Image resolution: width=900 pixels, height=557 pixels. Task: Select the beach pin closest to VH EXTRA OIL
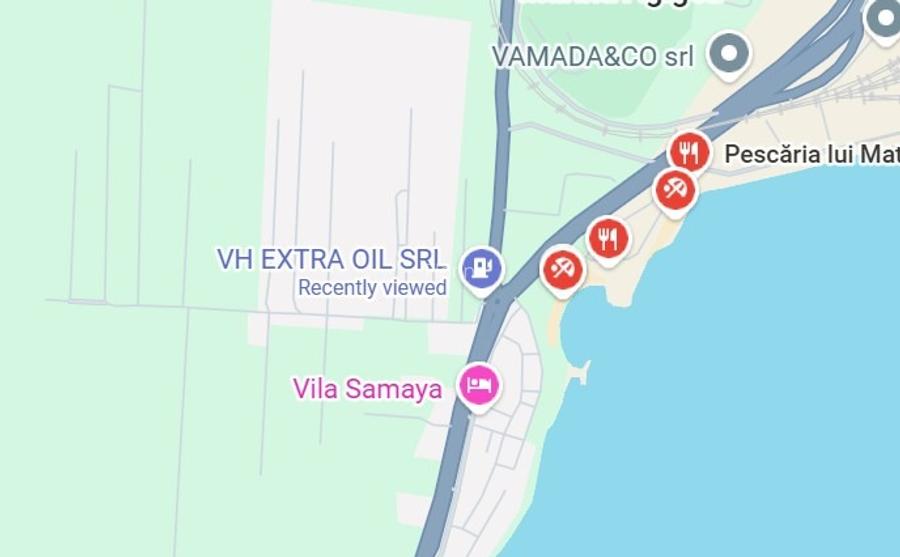point(562,269)
